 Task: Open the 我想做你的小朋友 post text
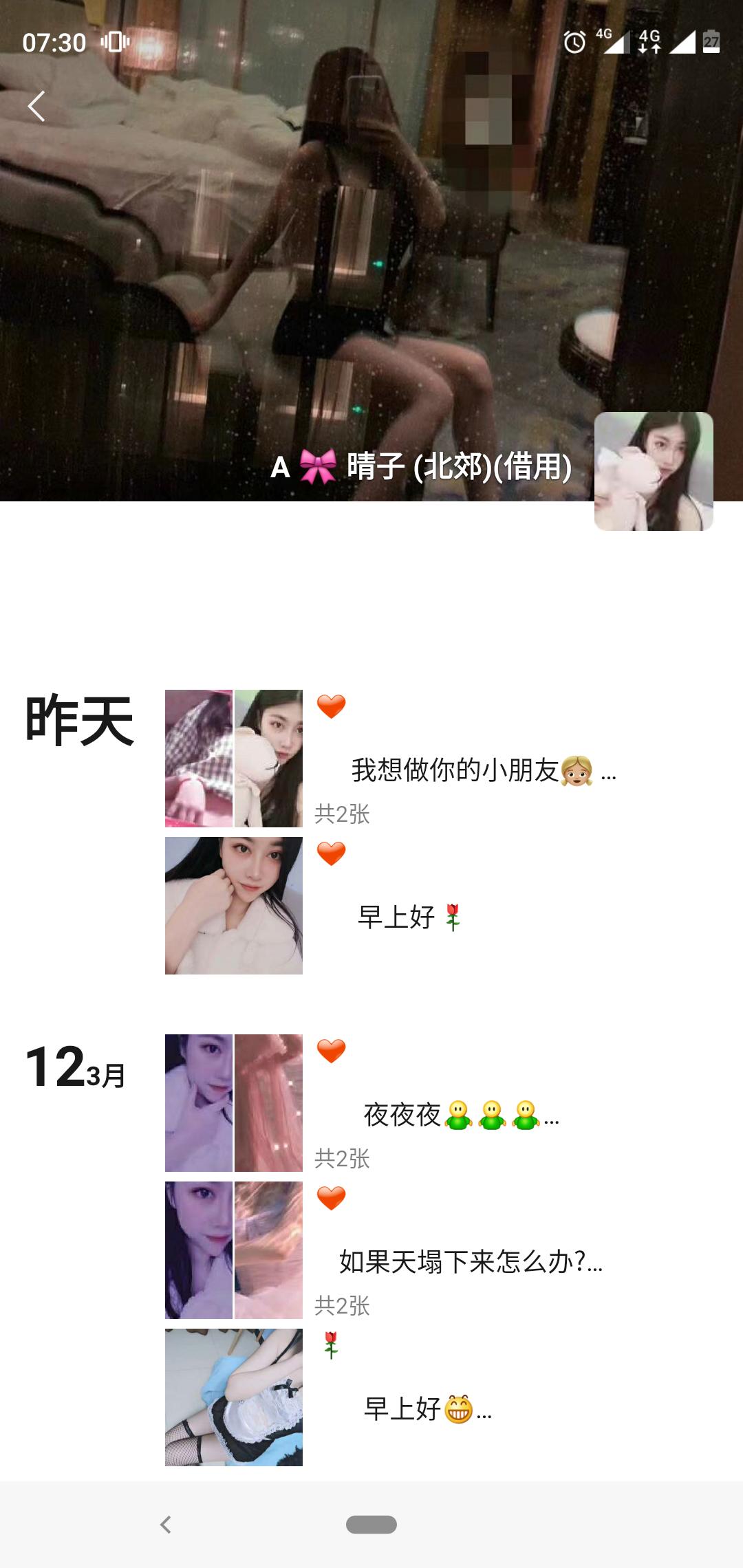coord(482,770)
